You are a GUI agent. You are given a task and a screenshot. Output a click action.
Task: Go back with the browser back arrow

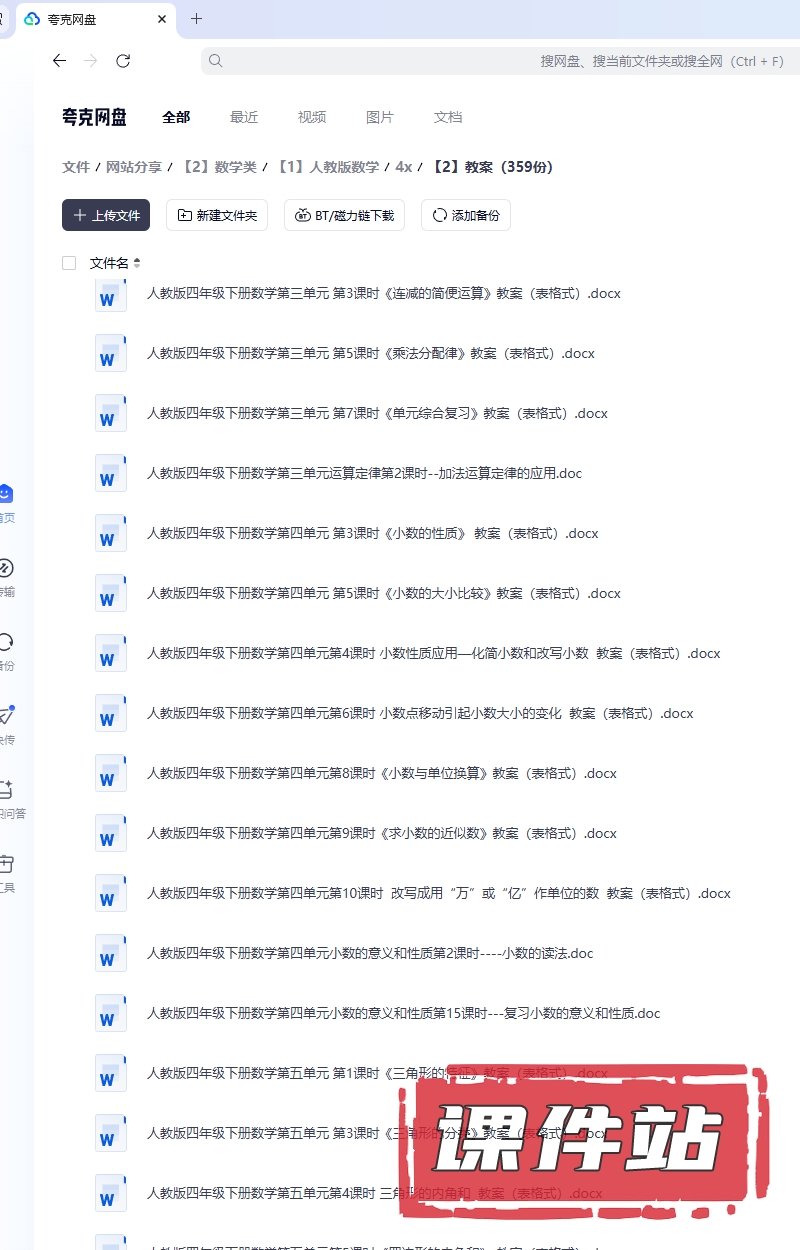(x=59, y=61)
